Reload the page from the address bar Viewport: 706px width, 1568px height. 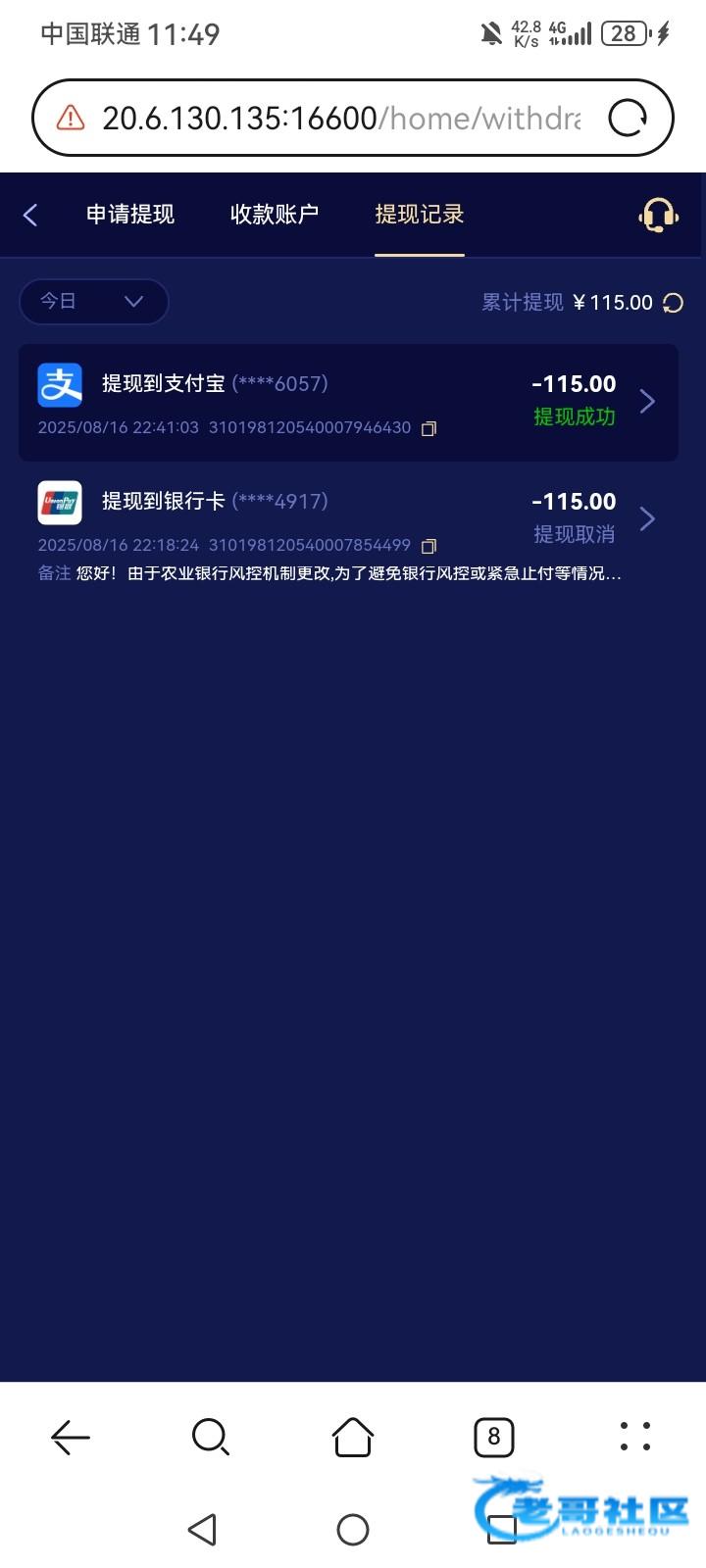(x=628, y=119)
